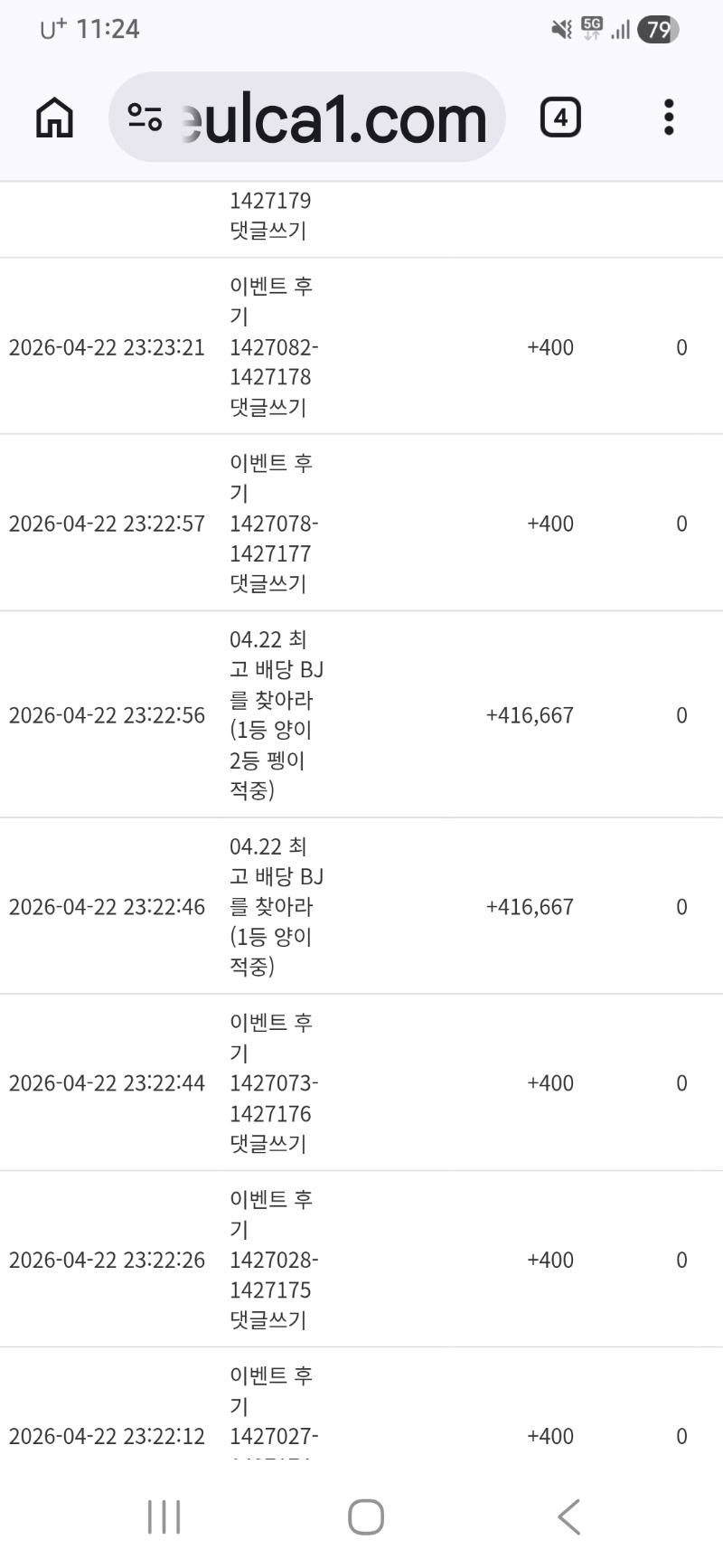723x1568 pixels.
Task: Show recent apps from the navigation bar
Action: (x=164, y=1516)
